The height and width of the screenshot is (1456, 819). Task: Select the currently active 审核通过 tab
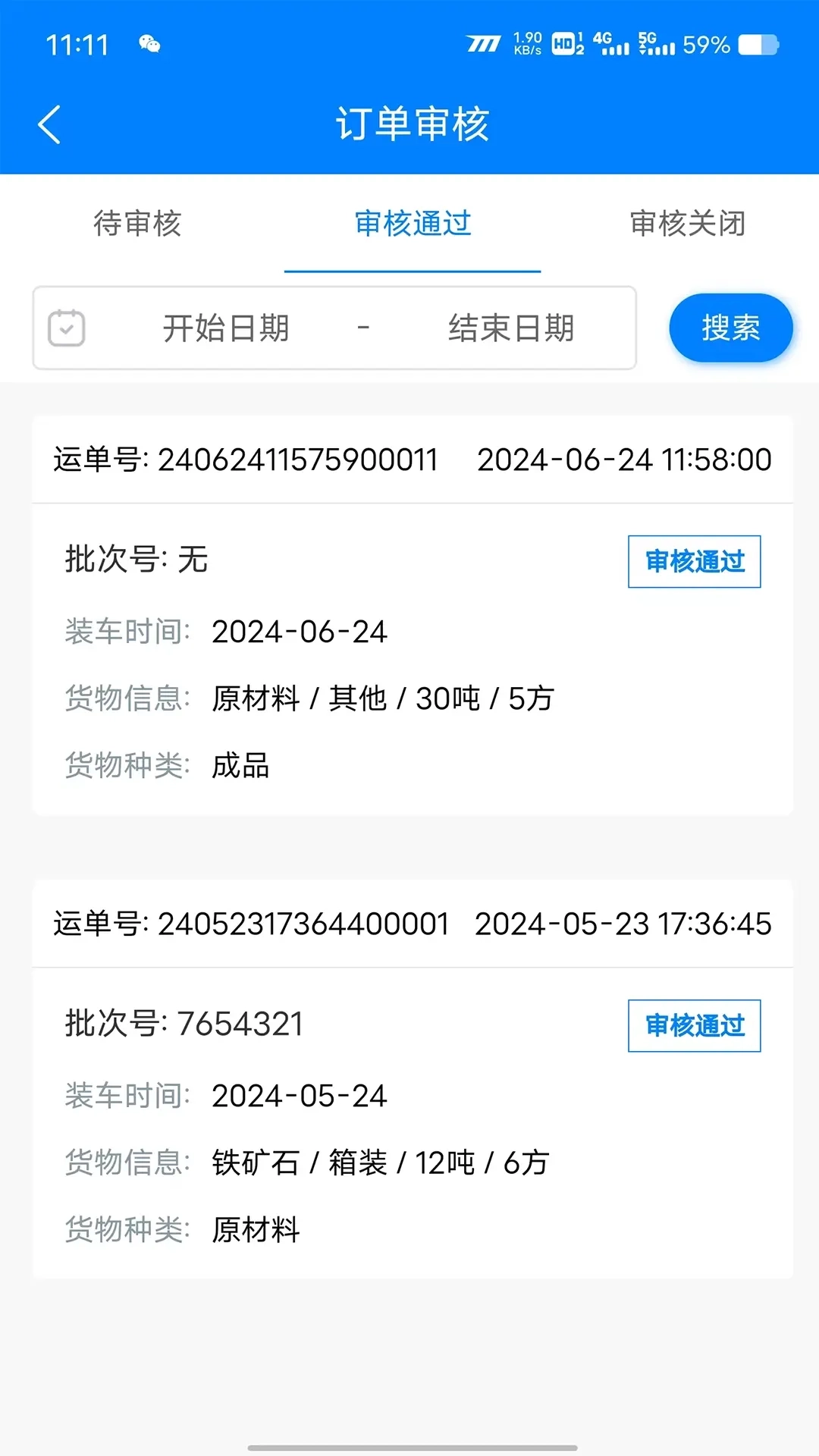[412, 224]
